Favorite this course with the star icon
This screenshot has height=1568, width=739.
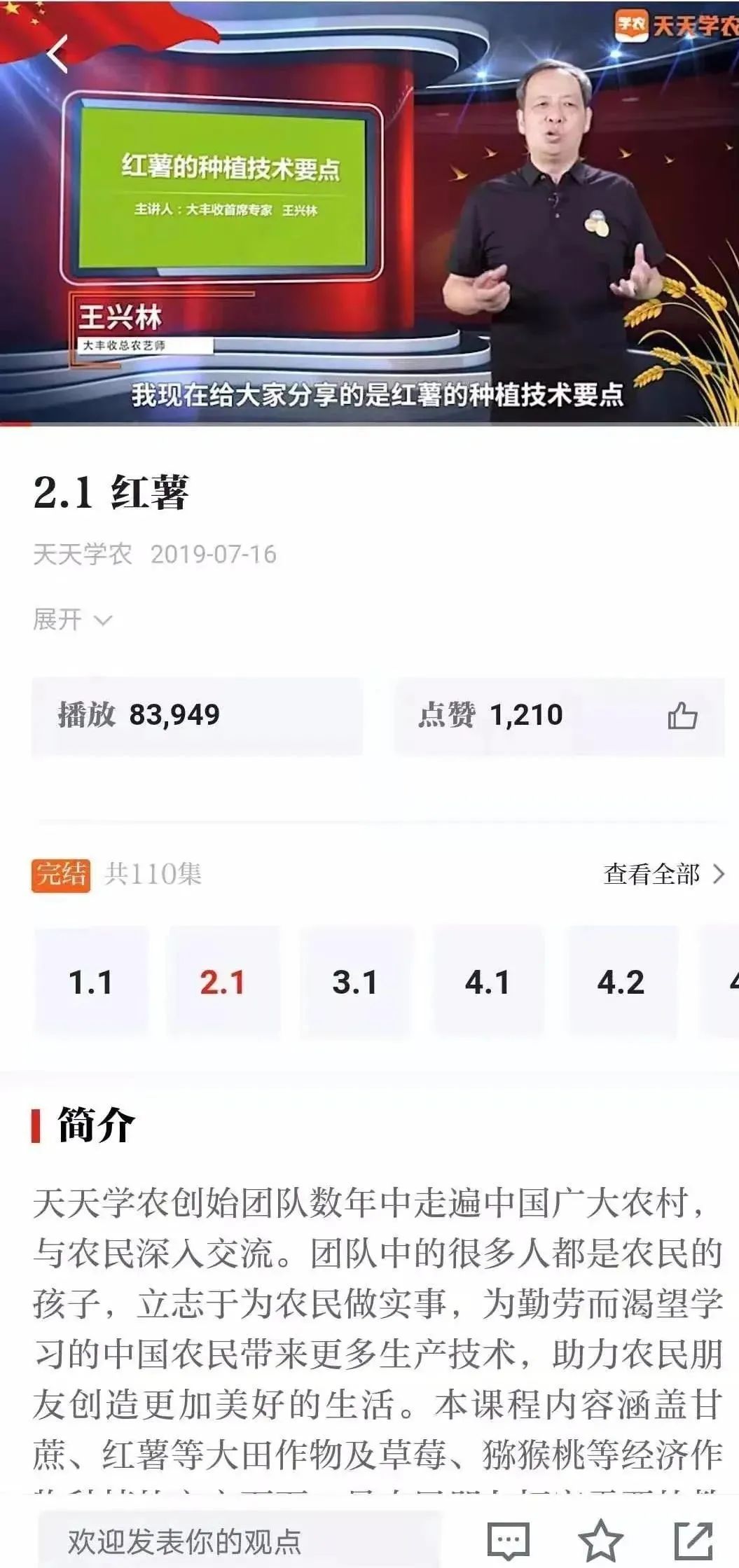[x=600, y=1541]
